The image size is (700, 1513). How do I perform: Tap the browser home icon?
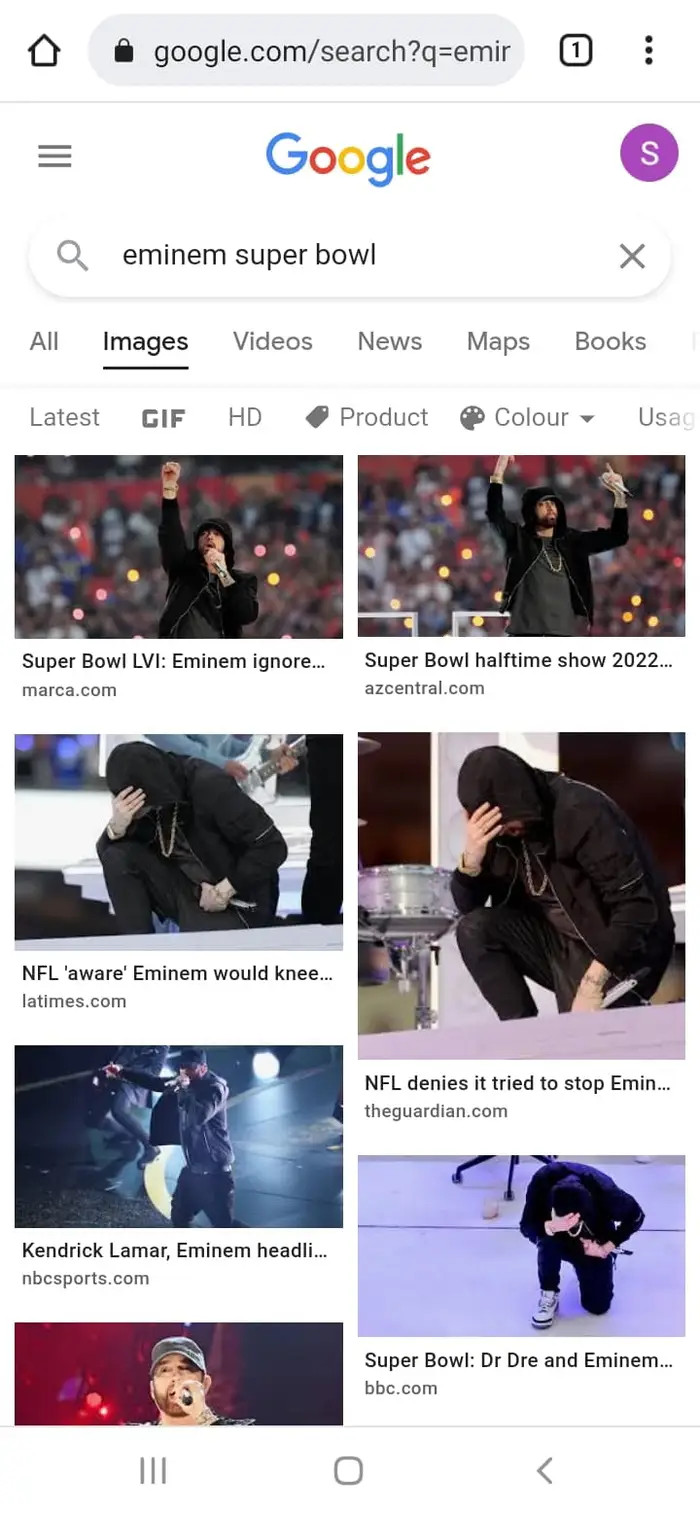(45, 51)
